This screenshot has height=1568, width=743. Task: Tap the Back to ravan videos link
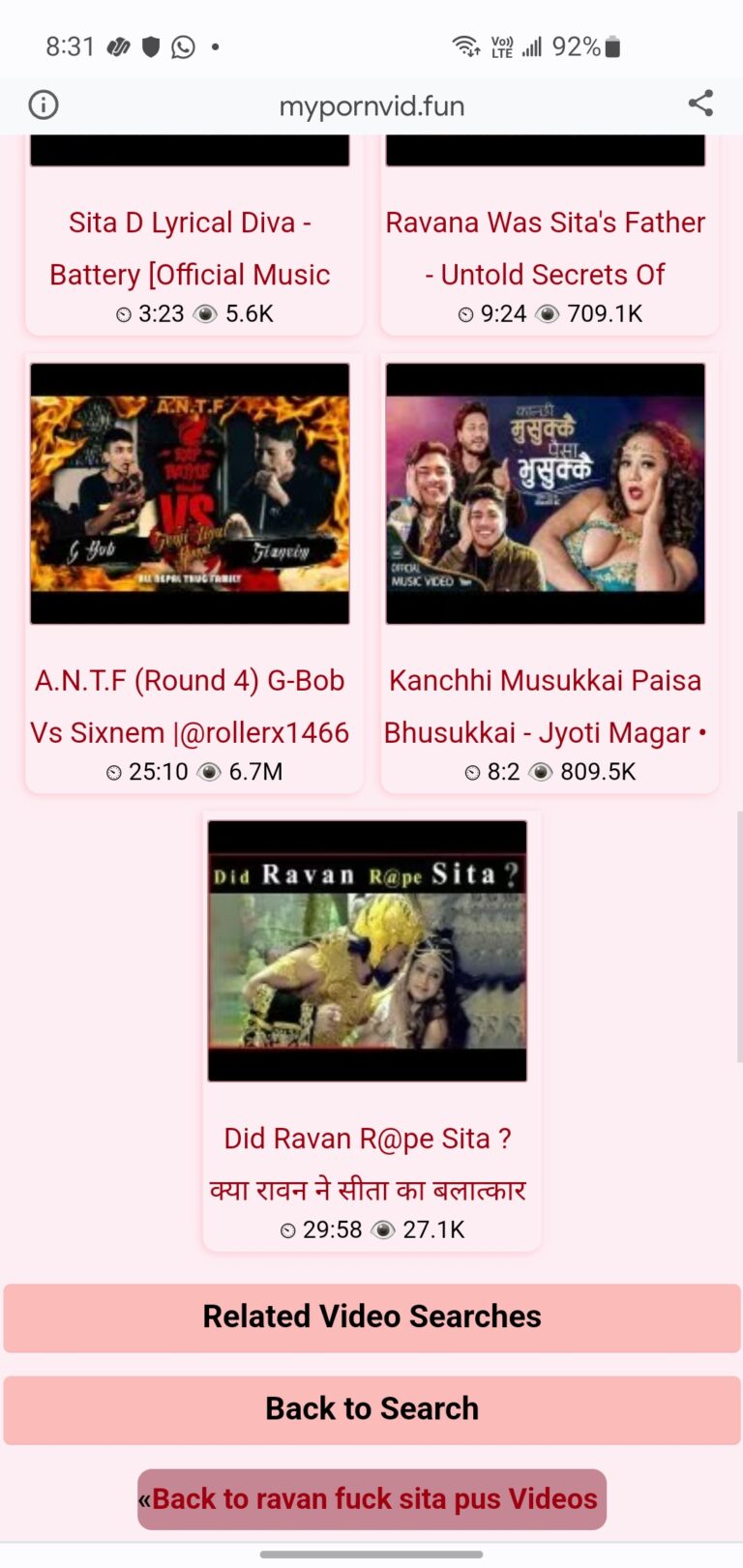tap(371, 1498)
